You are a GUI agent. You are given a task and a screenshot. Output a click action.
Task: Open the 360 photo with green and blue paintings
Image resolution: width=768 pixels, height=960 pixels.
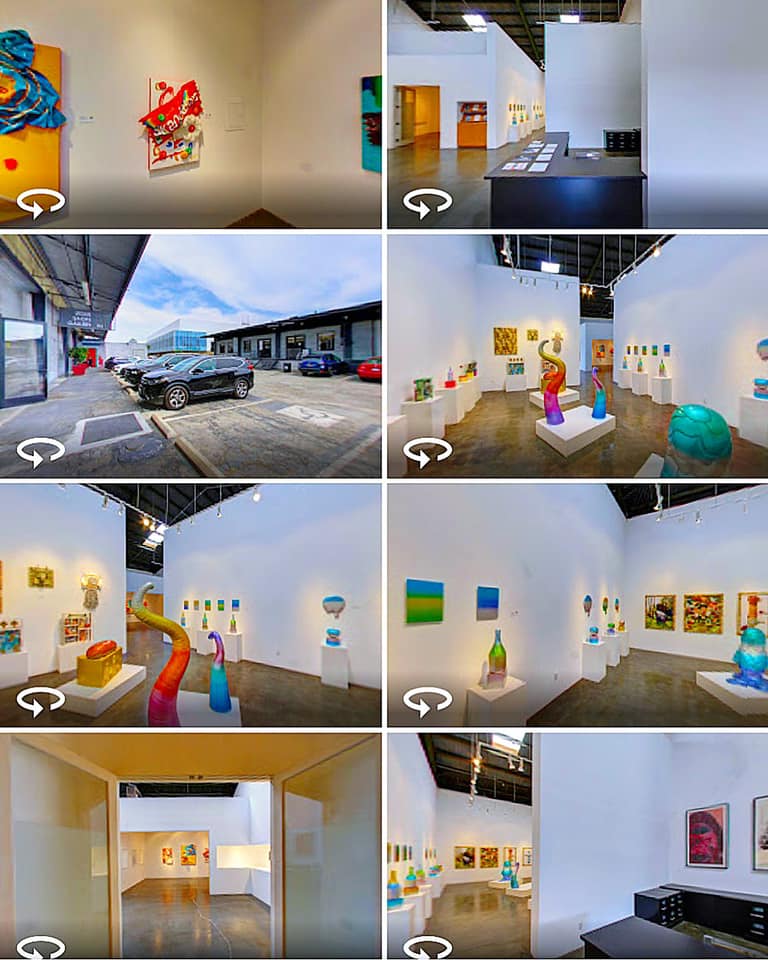[577, 605]
